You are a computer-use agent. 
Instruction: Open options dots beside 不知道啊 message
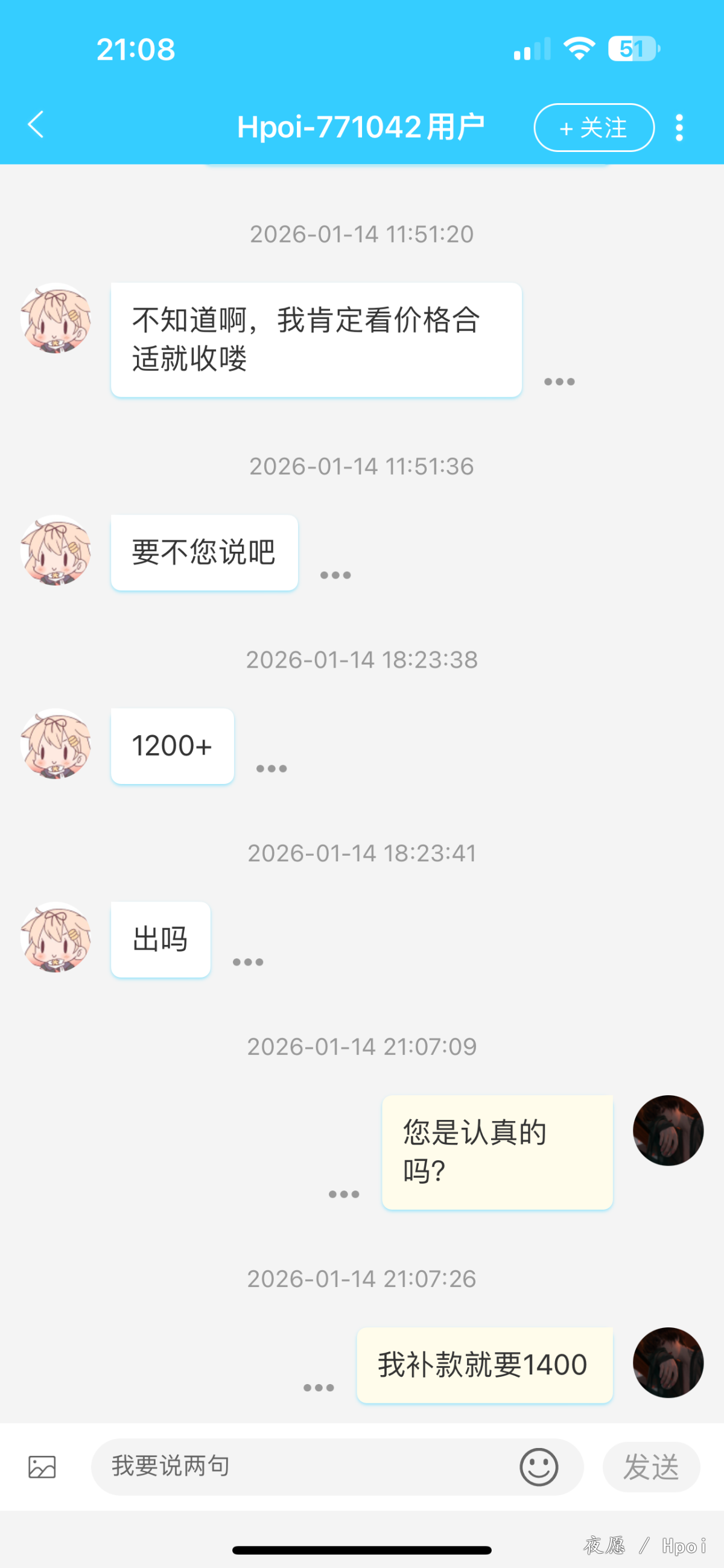pyautogui.click(x=559, y=382)
